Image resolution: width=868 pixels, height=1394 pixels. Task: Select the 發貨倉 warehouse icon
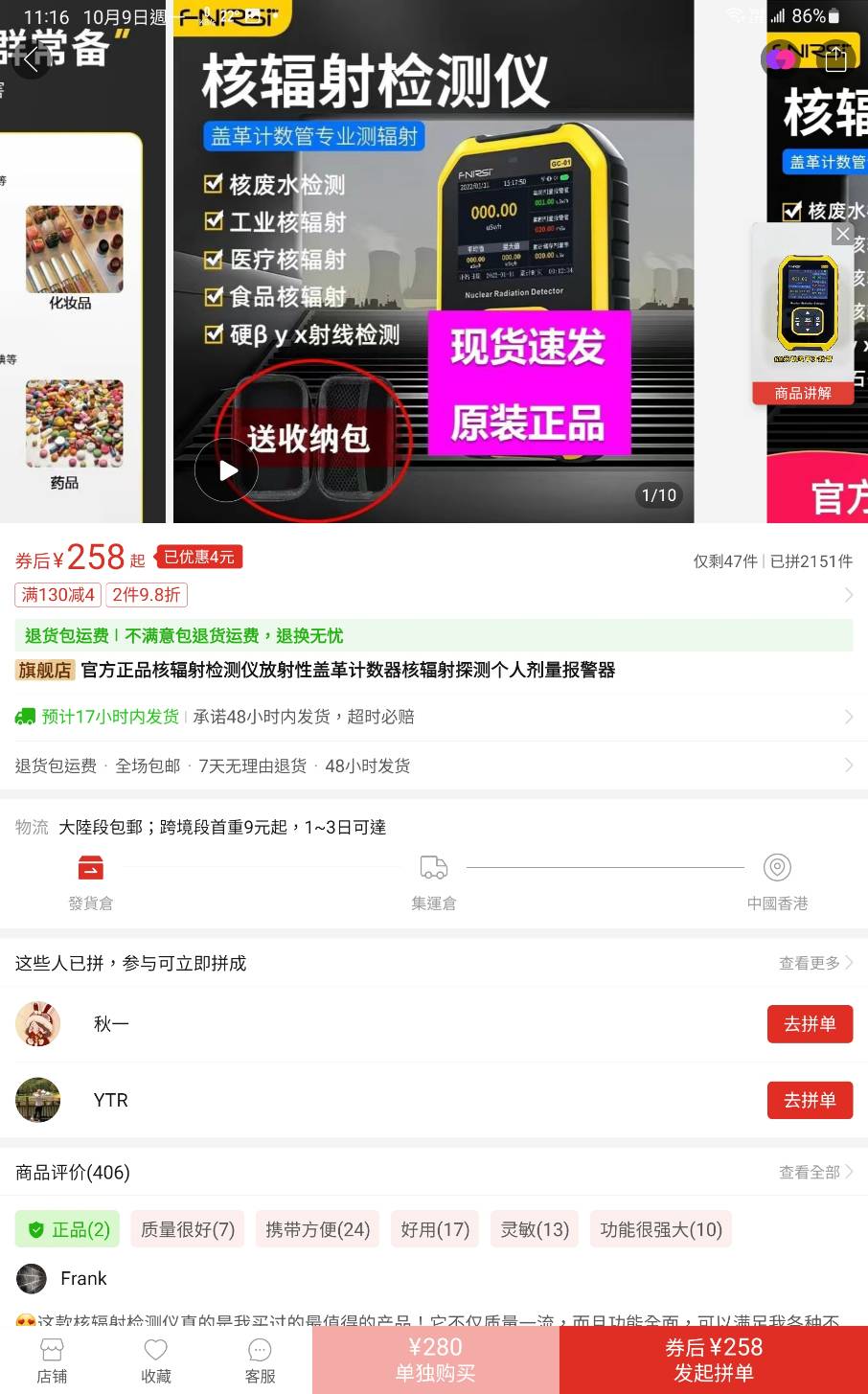[90, 867]
